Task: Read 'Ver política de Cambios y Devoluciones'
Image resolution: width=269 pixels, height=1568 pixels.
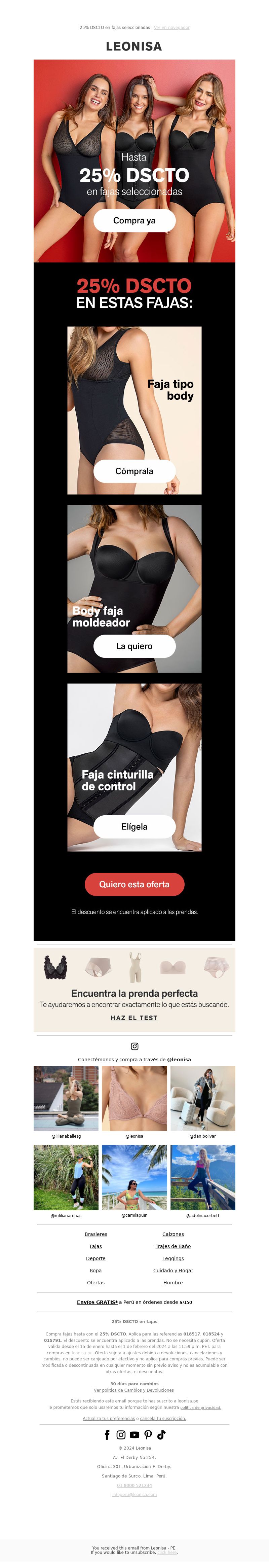Action: coord(134,1390)
